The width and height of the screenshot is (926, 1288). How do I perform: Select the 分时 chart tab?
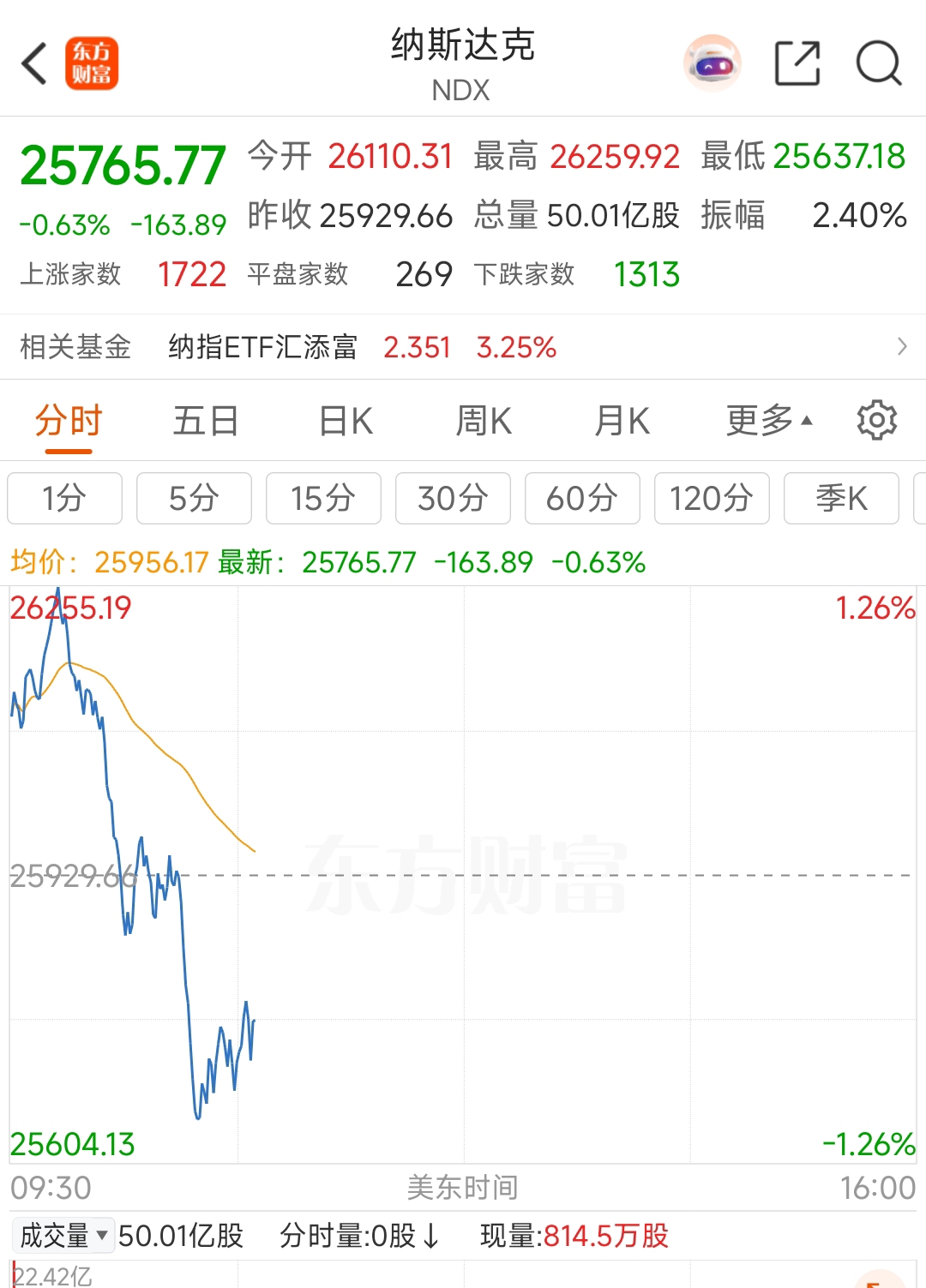click(x=69, y=421)
